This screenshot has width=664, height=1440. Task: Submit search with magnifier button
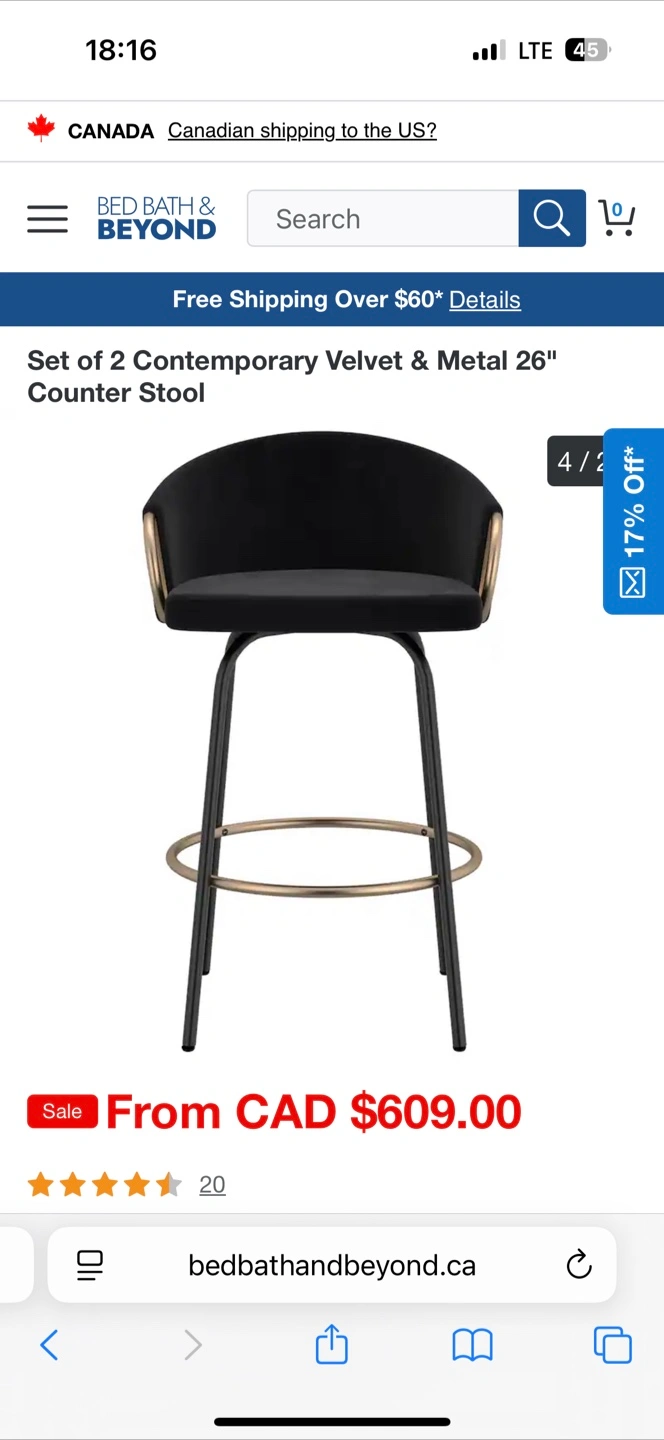coord(551,218)
